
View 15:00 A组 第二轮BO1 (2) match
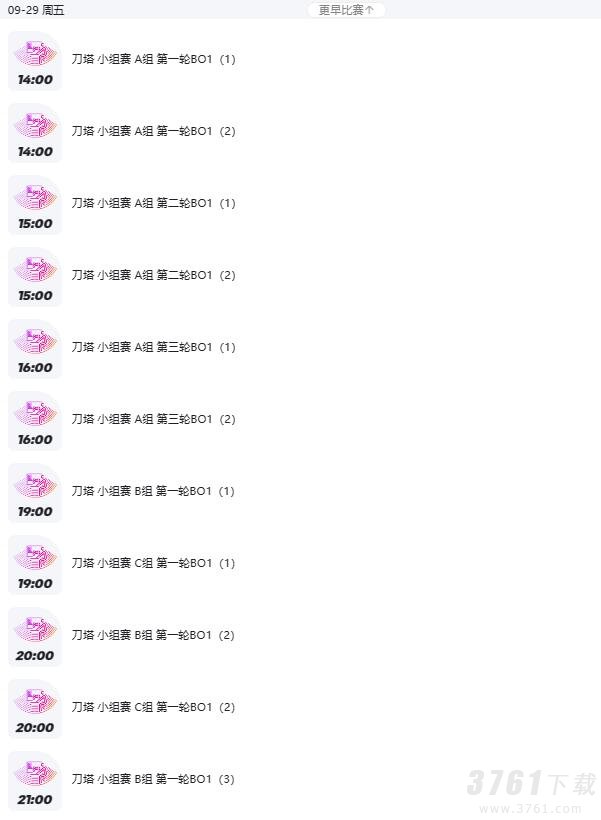pyautogui.click(x=153, y=276)
